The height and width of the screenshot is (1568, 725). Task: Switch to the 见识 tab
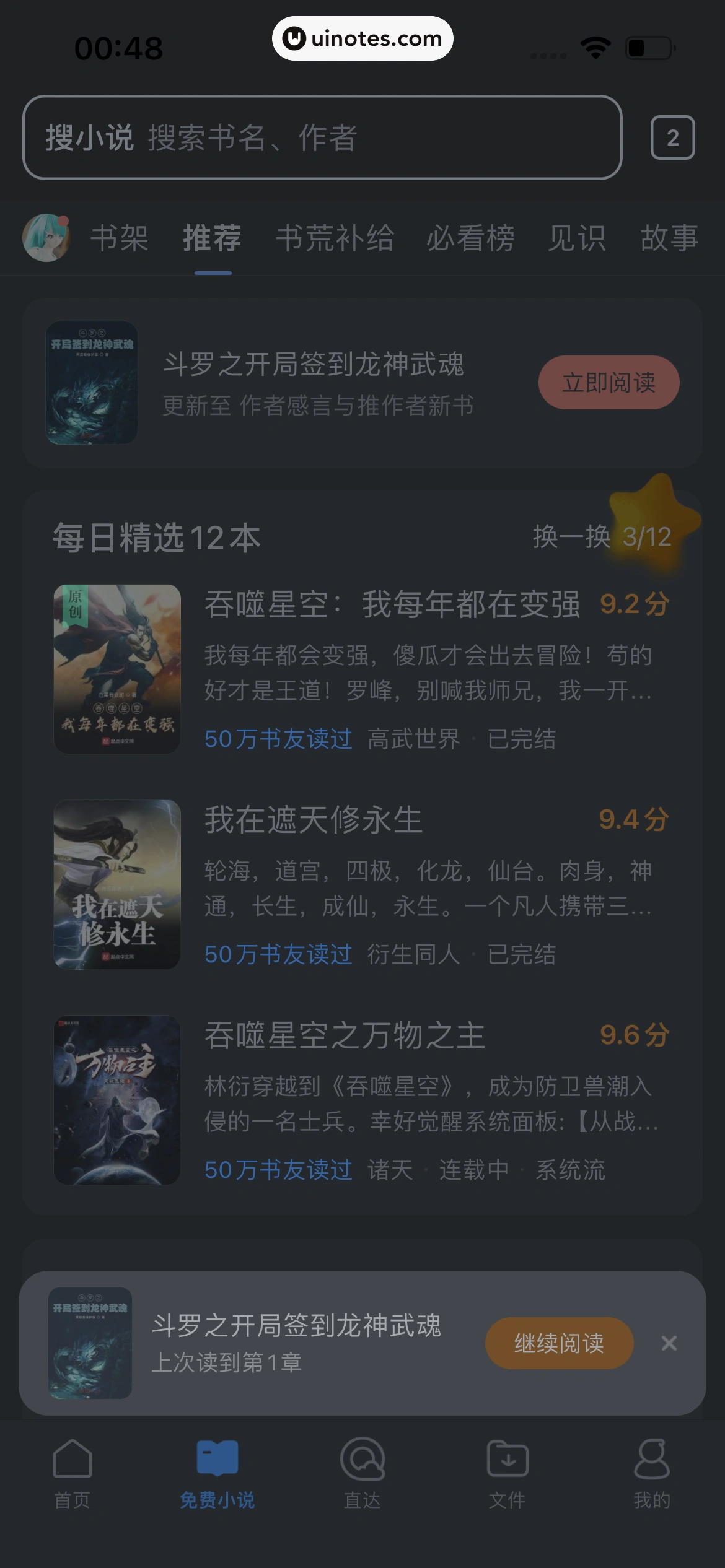[577, 238]
